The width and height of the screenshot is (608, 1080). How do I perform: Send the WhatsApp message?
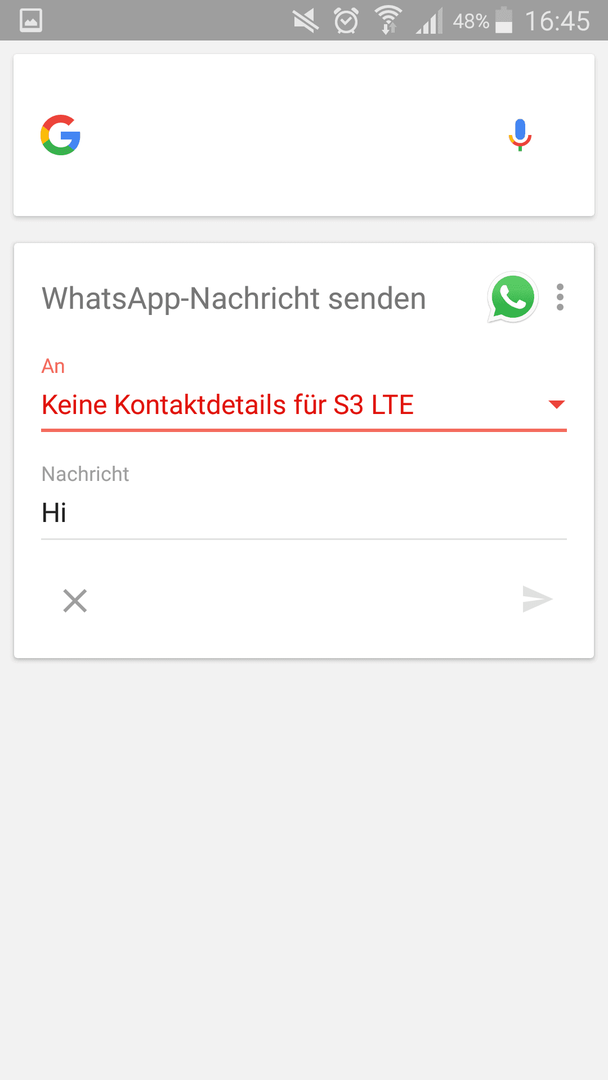pyautogui.click(x=537, y=599)
